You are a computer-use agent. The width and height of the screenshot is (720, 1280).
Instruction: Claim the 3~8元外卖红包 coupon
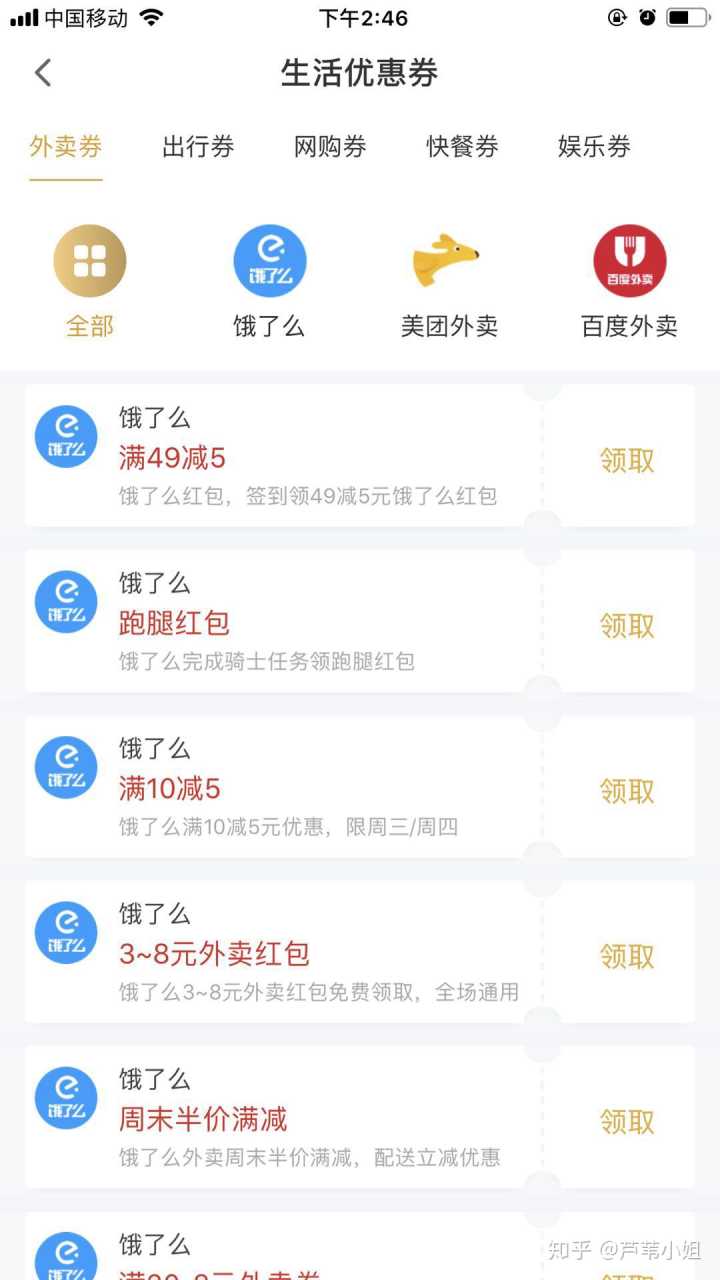627,957
